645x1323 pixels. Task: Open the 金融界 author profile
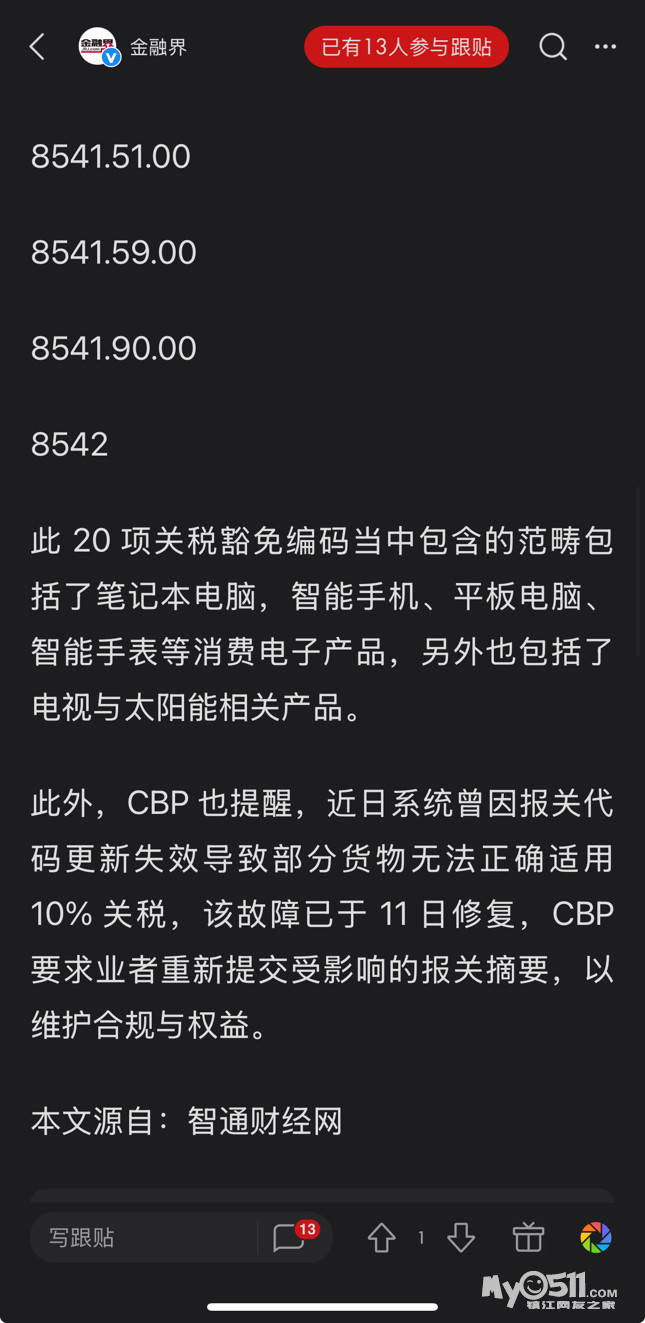click(x=133, y=47)
